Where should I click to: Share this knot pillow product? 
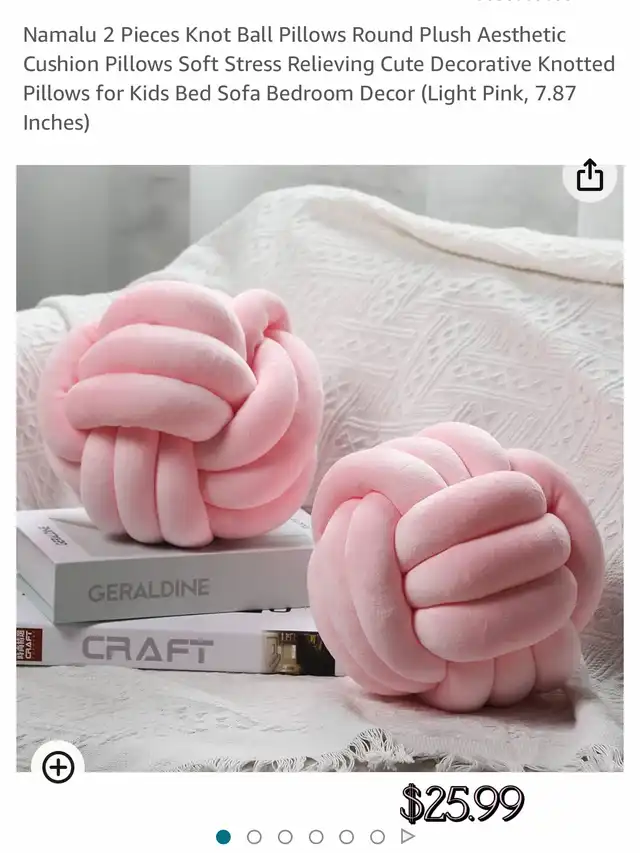(x=590, y=176)
